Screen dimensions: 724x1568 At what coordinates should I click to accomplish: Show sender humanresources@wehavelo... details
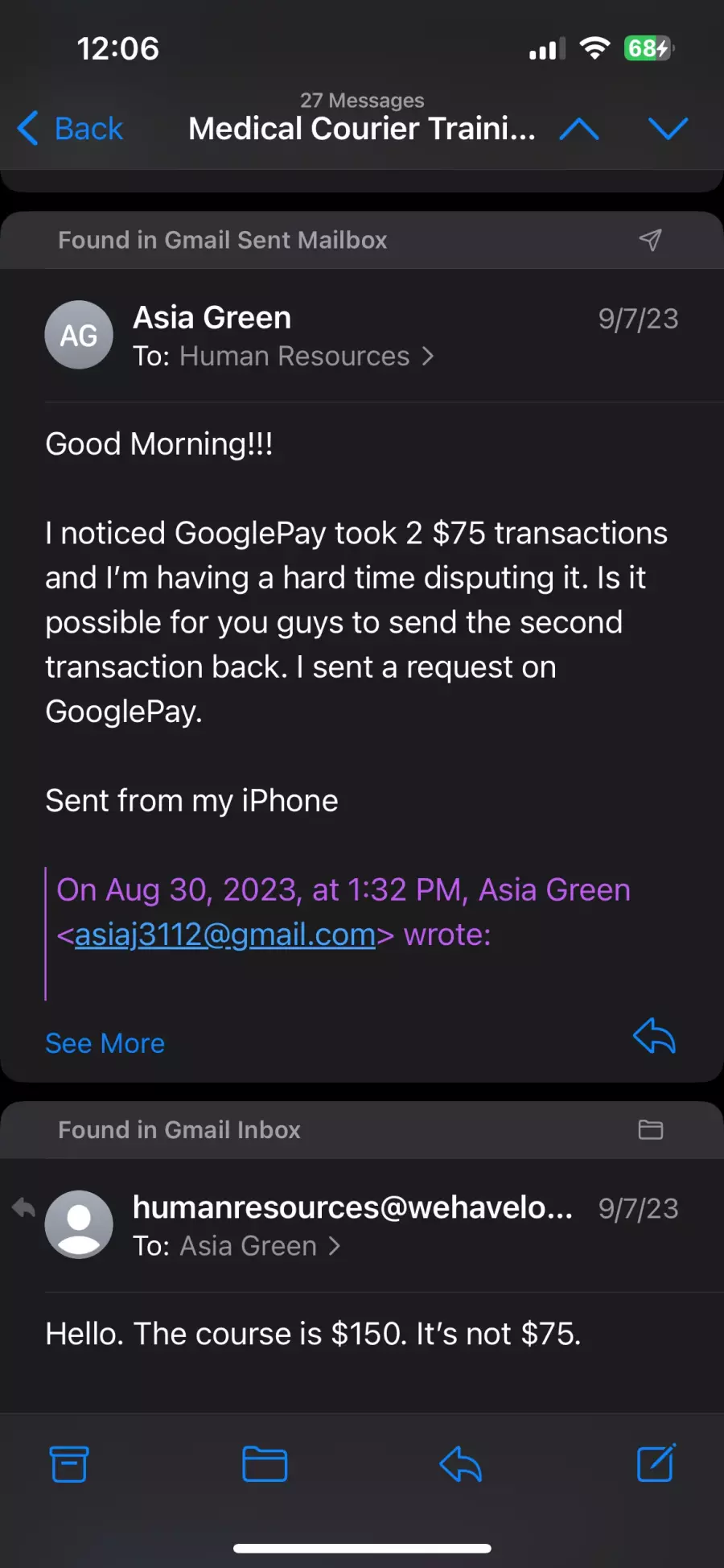tap(352, 1207)
